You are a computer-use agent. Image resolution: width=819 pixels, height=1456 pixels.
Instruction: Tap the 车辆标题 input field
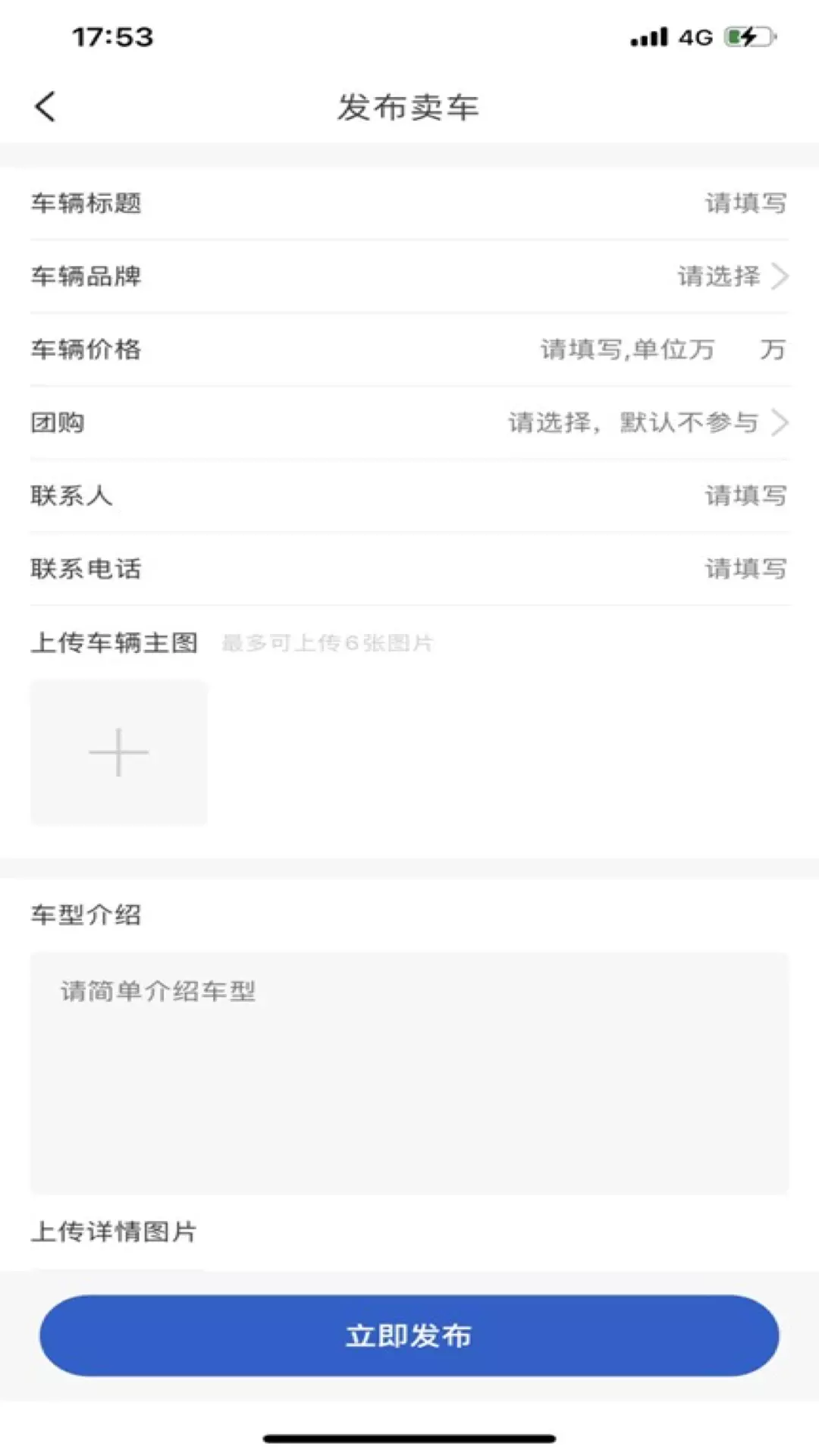tap(409, 203)
